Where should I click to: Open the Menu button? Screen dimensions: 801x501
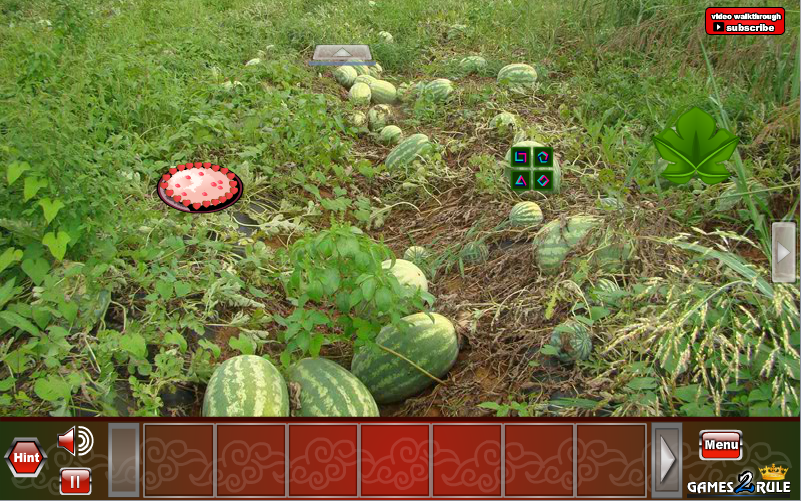coord(720,444)
